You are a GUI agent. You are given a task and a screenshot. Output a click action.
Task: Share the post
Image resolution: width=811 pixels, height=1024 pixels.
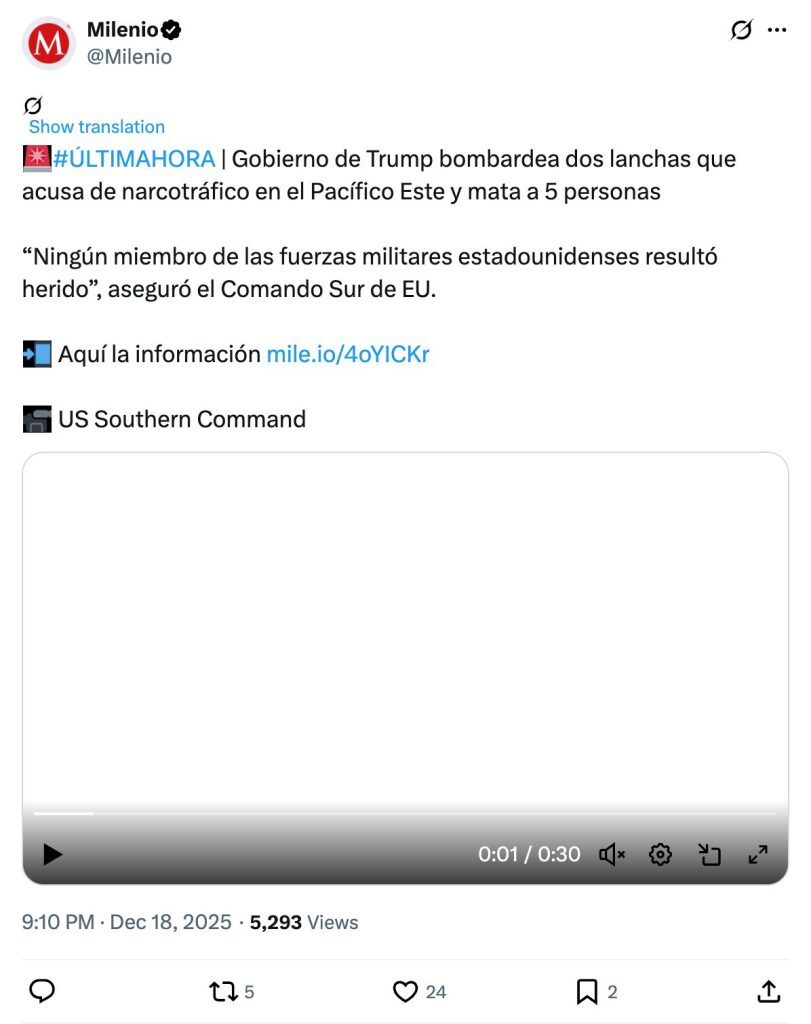click(x=768, y=991)
